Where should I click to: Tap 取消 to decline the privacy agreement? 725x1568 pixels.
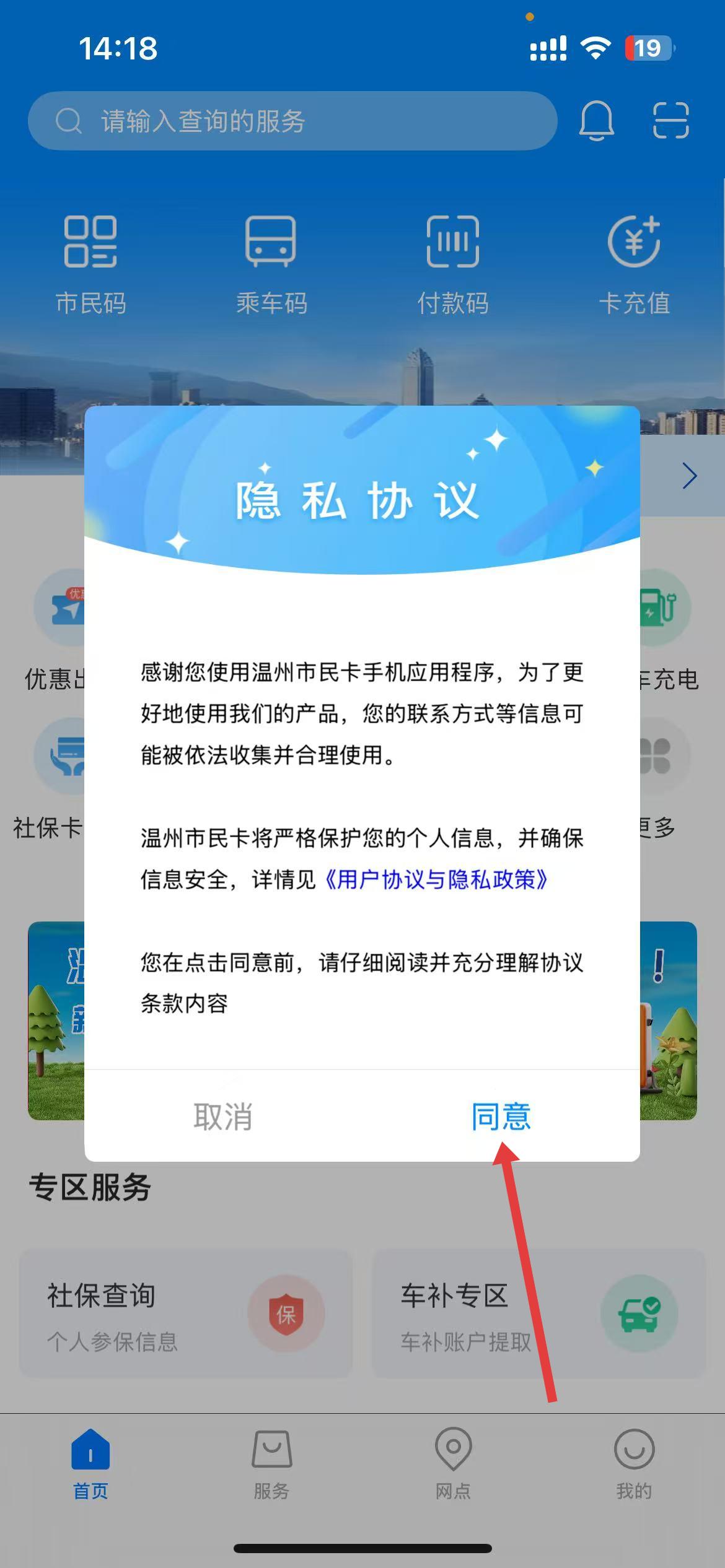[x=223, y=1116]
